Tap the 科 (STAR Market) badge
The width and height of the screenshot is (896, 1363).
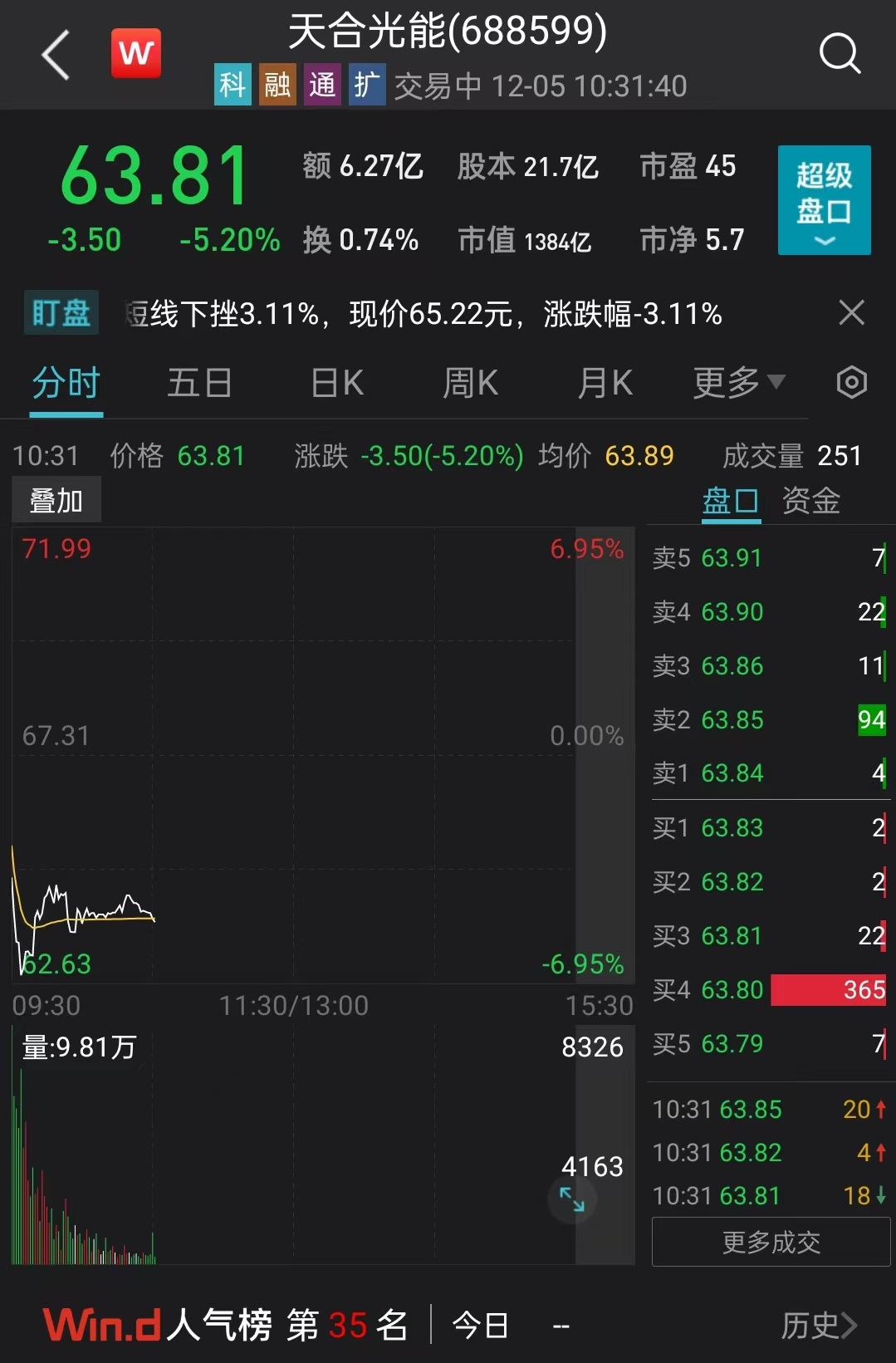pyautogui.click(x=233, y=86)
